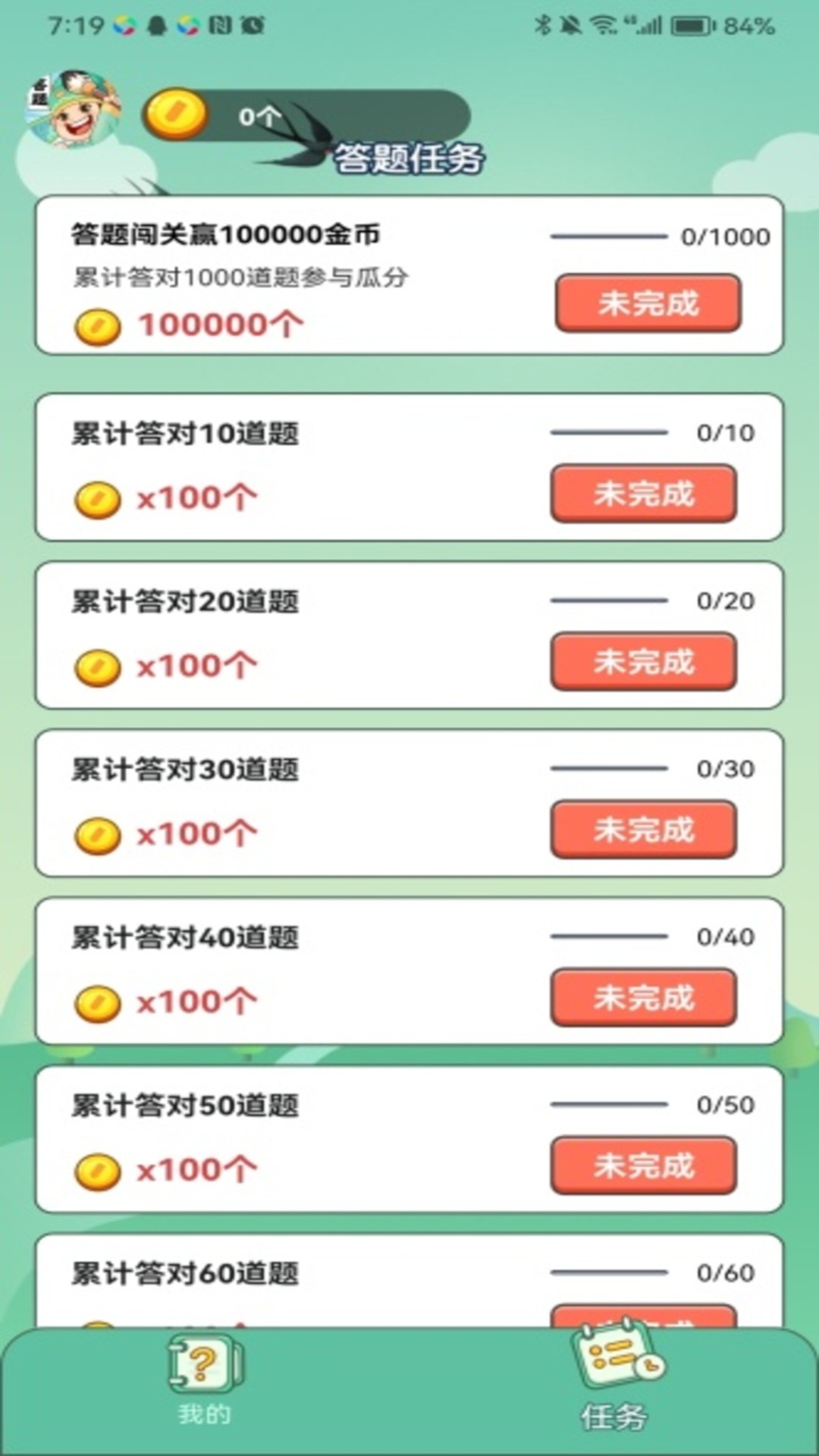Open the gold coin balance pill
The width and height of the screenshot is (819, 1456).
(306, 115)
